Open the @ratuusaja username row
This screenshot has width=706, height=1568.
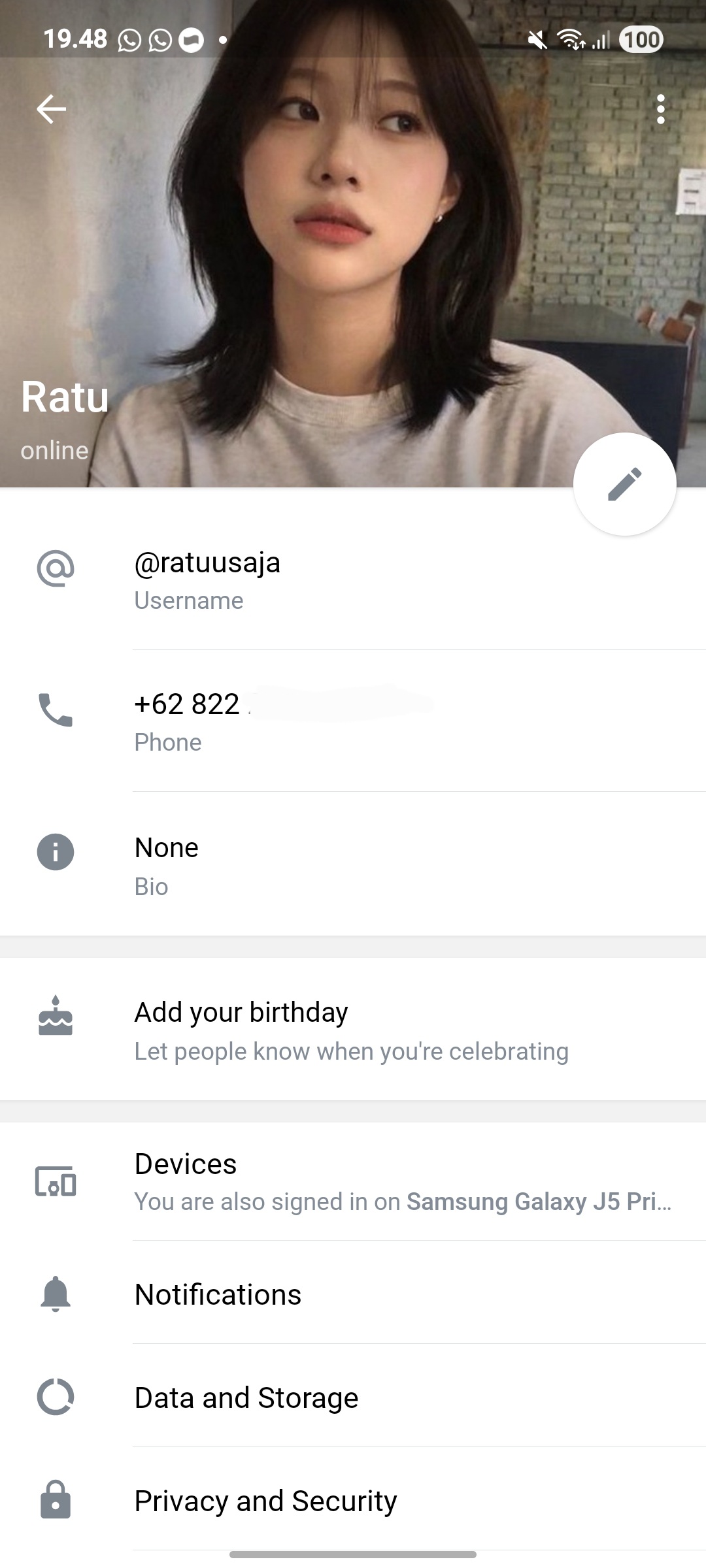(353, 580)
